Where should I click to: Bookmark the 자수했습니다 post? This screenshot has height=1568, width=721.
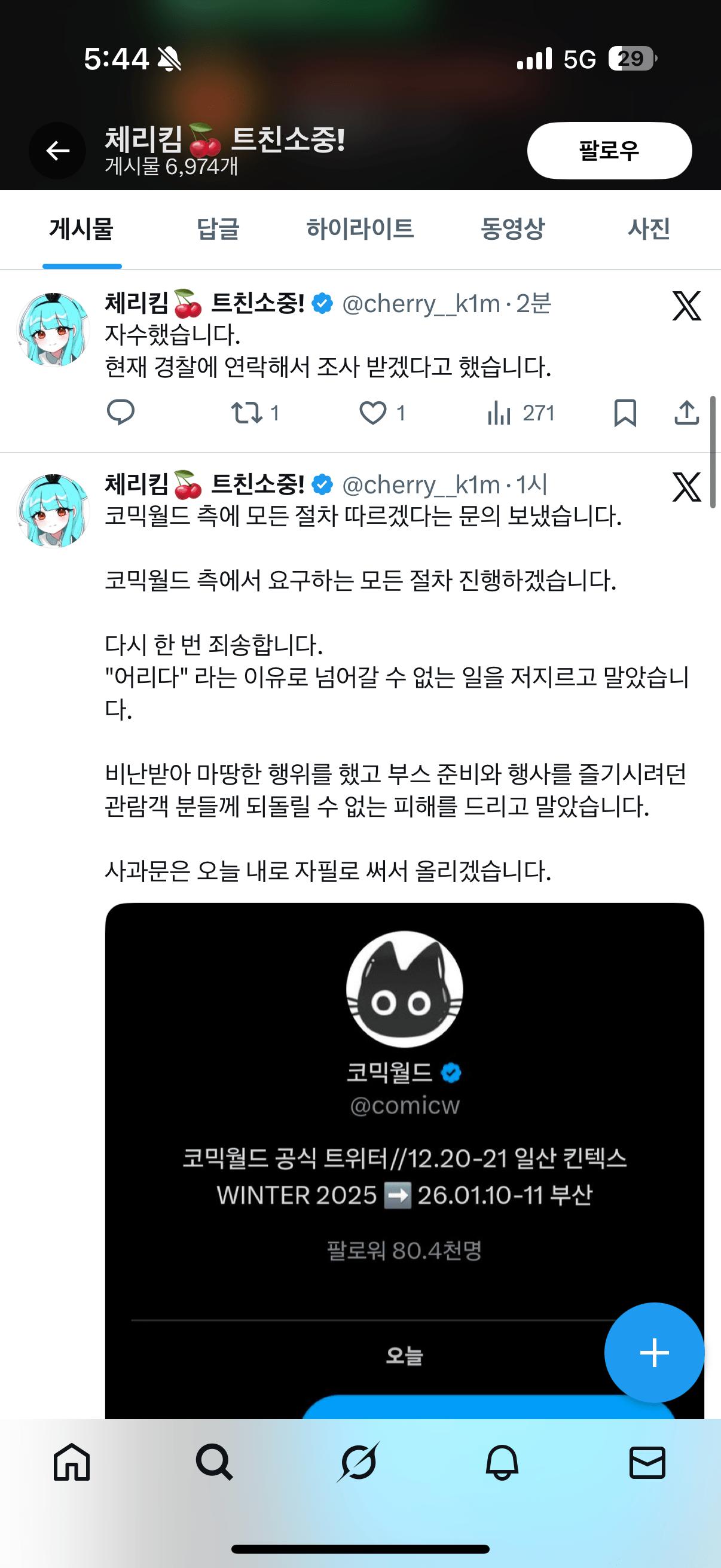coord(625,413)
